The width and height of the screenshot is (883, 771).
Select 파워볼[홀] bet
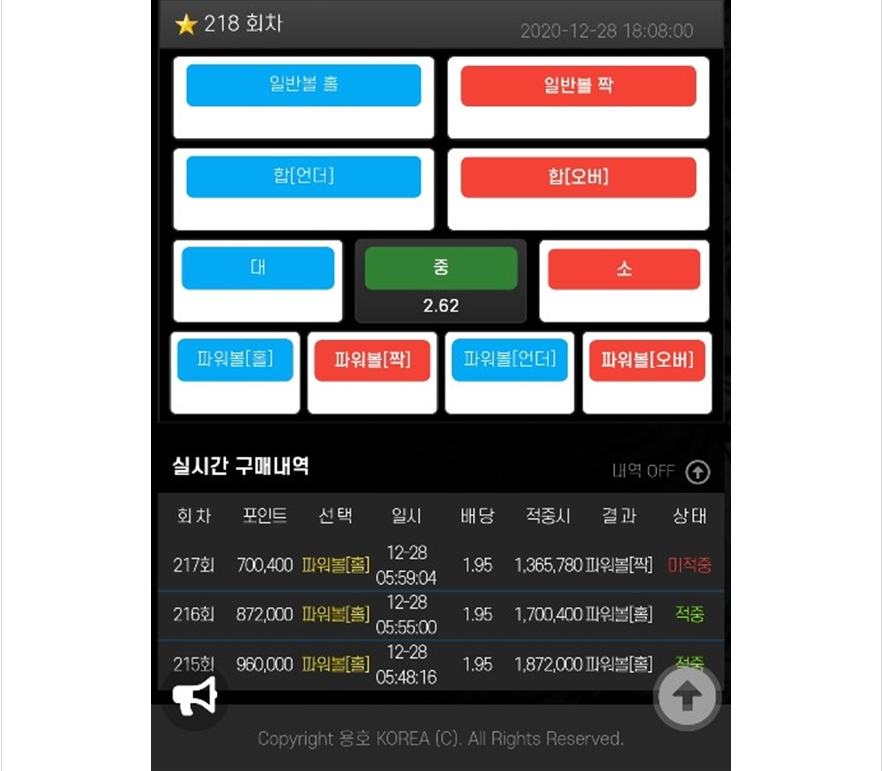tap(235, 360)
